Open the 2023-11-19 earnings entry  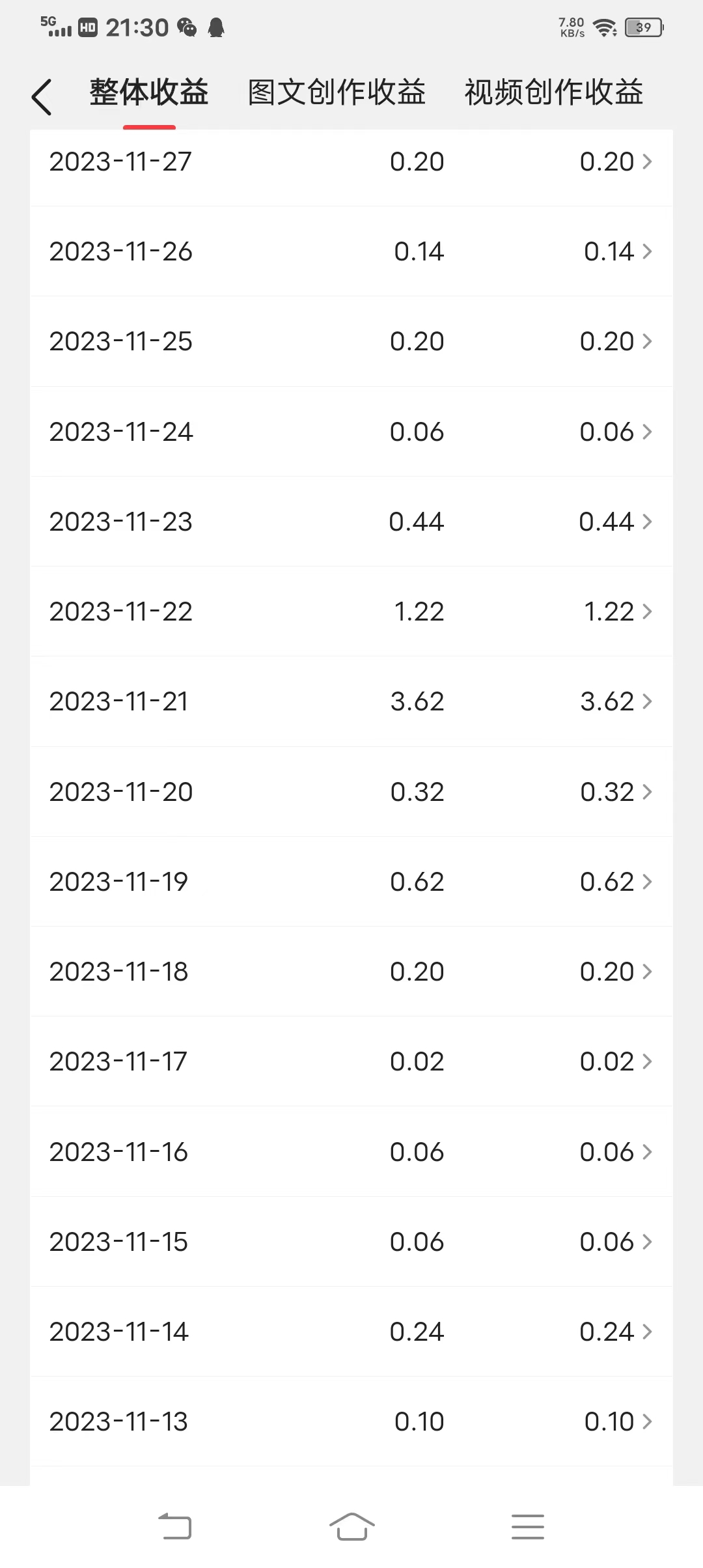pos(351,882)
